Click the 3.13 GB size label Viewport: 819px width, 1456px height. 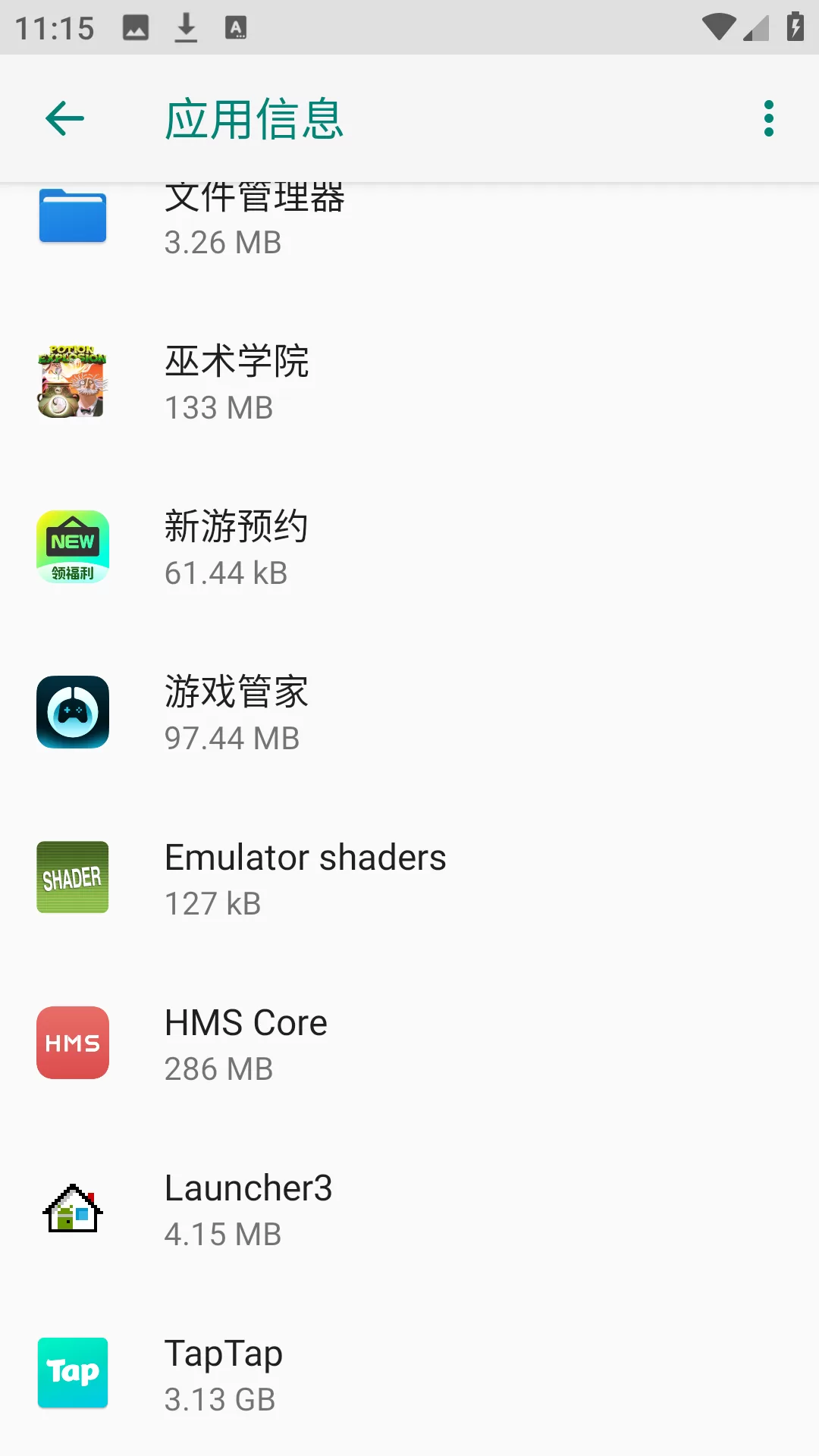tap(219, 1399)
